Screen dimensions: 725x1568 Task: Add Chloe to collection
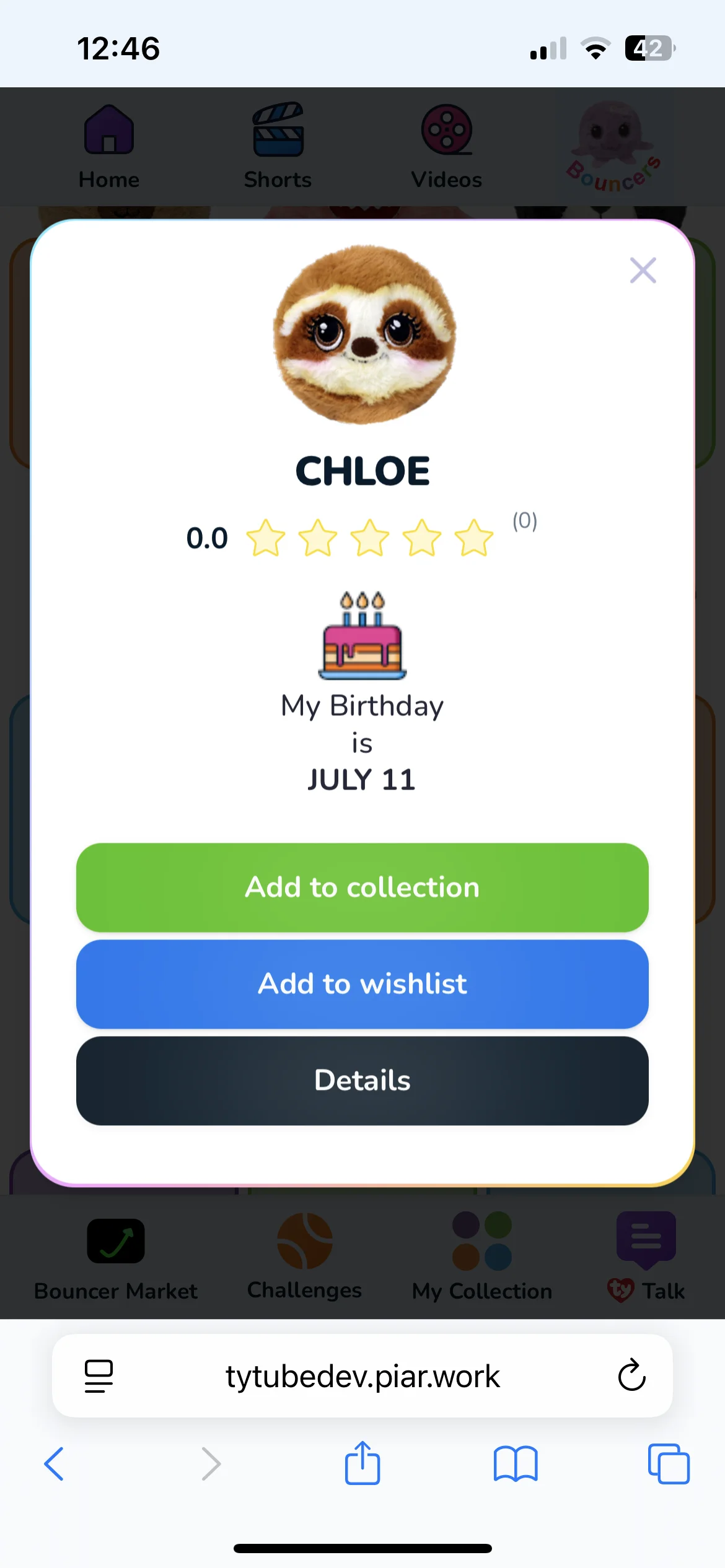point(362,887)
